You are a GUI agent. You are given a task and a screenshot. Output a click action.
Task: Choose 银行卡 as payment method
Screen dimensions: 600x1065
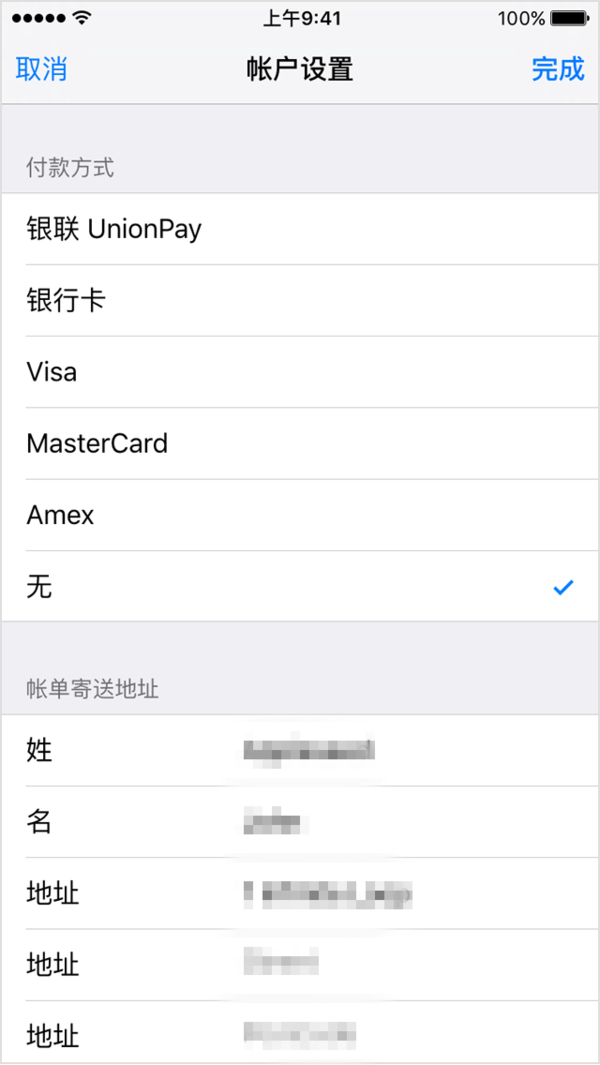[300, 300]
